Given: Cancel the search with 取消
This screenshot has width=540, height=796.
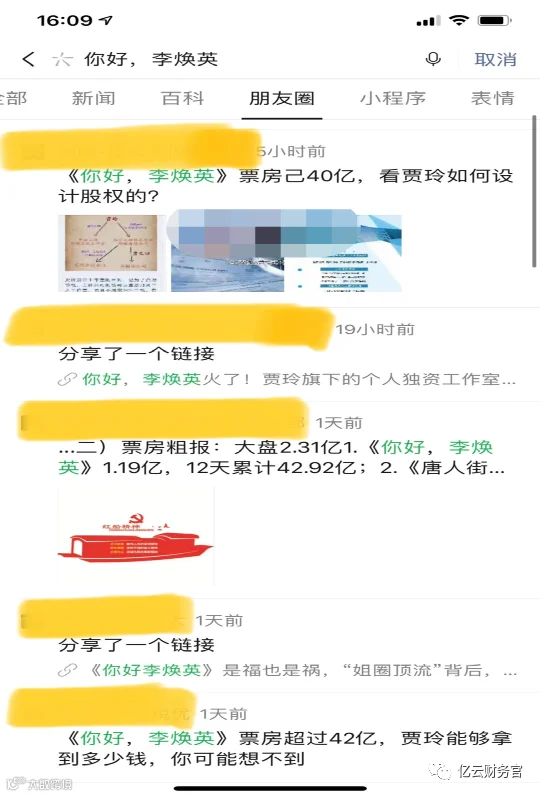Looking at the screenshot, I should click(x=495, y=59).
